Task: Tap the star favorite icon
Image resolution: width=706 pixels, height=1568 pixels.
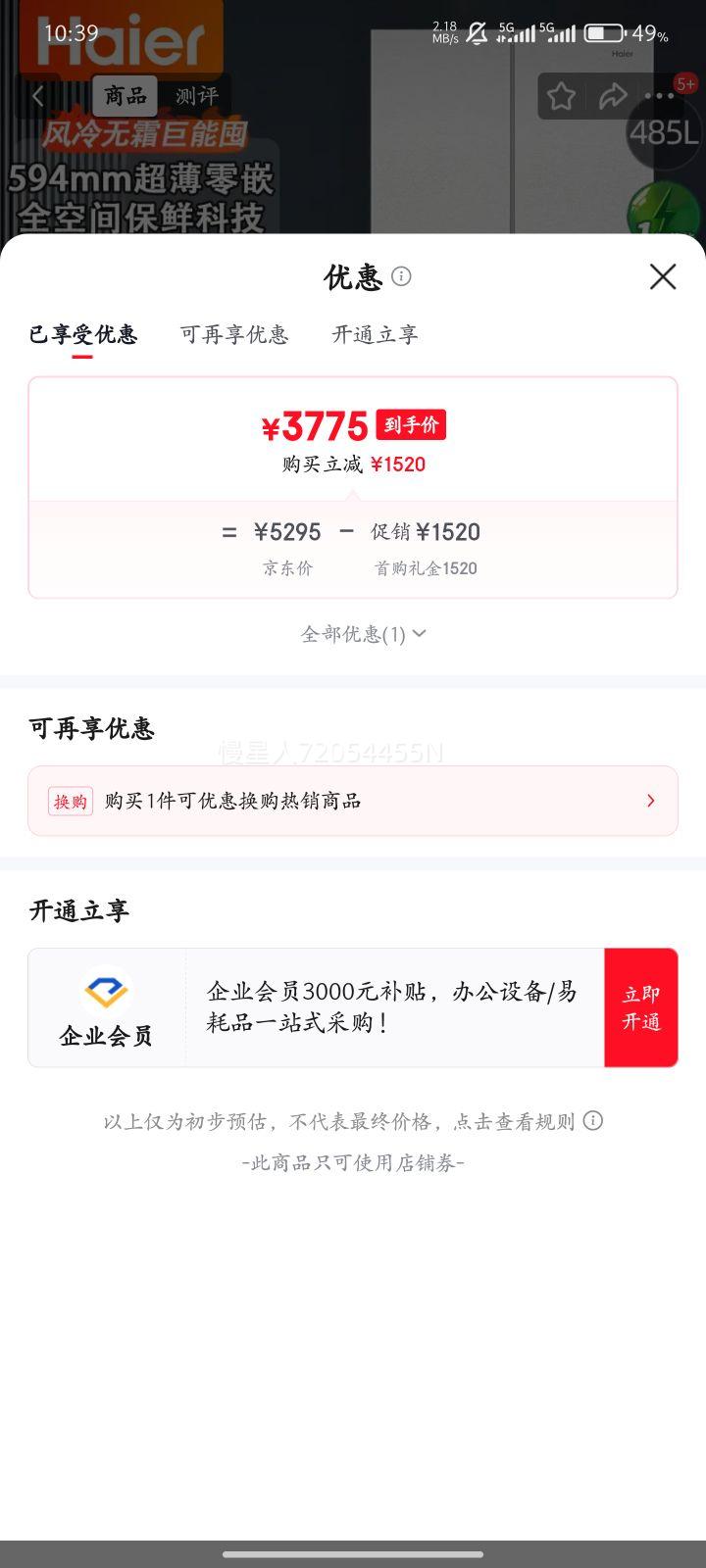Action: coord(560,96)
